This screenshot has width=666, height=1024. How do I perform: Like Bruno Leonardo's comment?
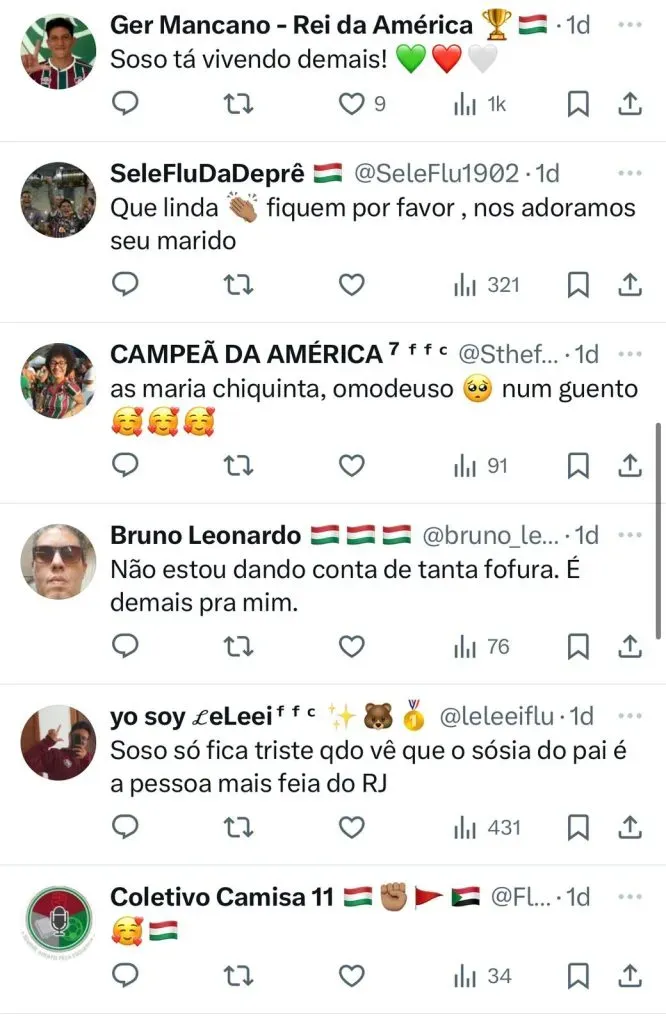[352, 647]
